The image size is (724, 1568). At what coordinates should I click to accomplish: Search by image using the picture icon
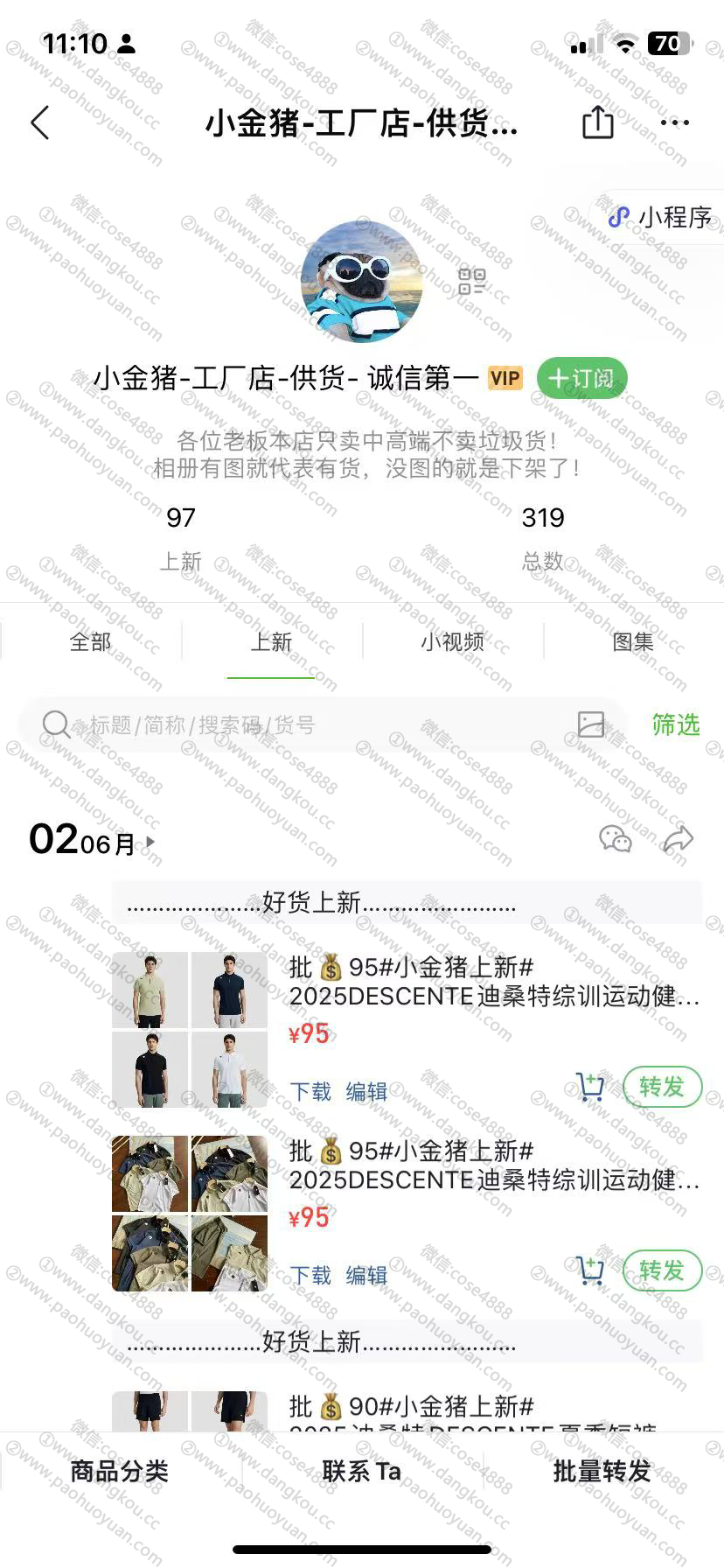click(x=591, y=724)
